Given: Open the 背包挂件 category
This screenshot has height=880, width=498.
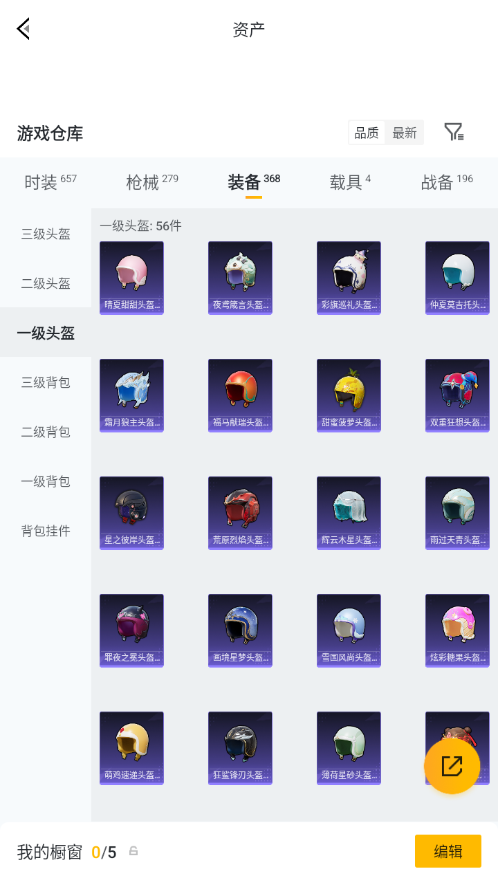Looking at the screenshot, I should (45, 530).
